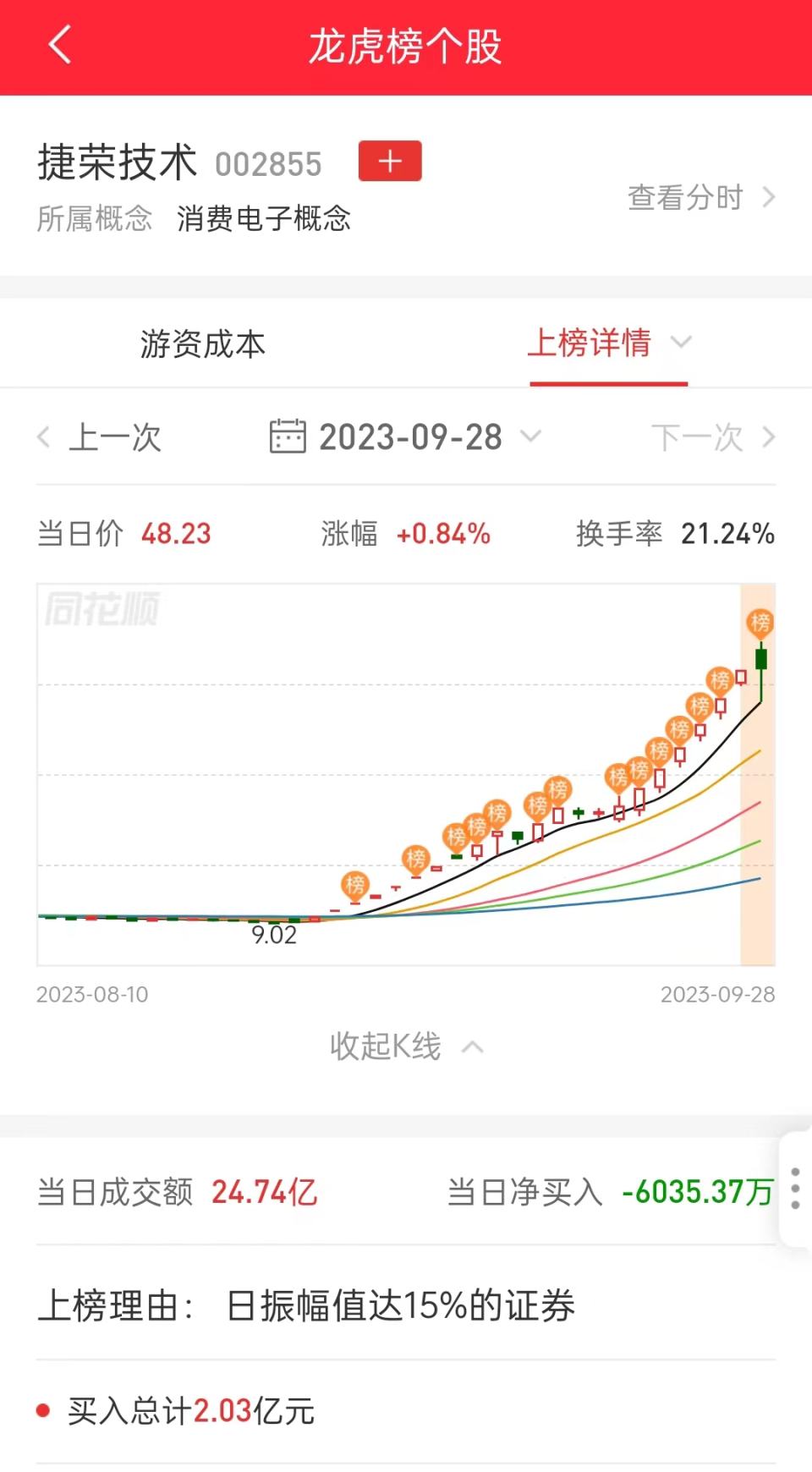Open 查看分时 intraday view
This screenshot has height=1472, width=812.
pos(685,197)
